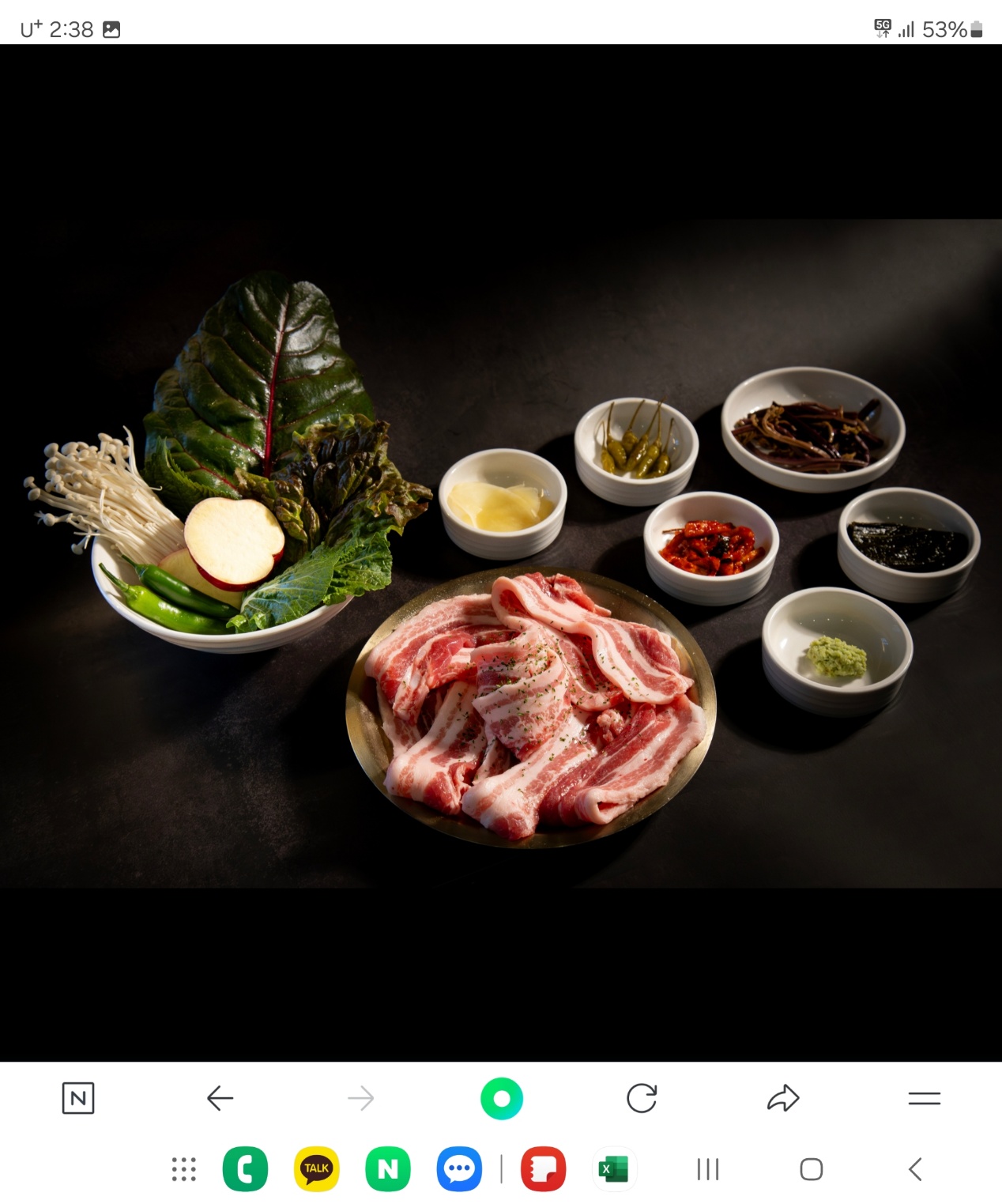
Task: Go back to the previous page
Action: pyautogui.click(x=220, y=1098)
